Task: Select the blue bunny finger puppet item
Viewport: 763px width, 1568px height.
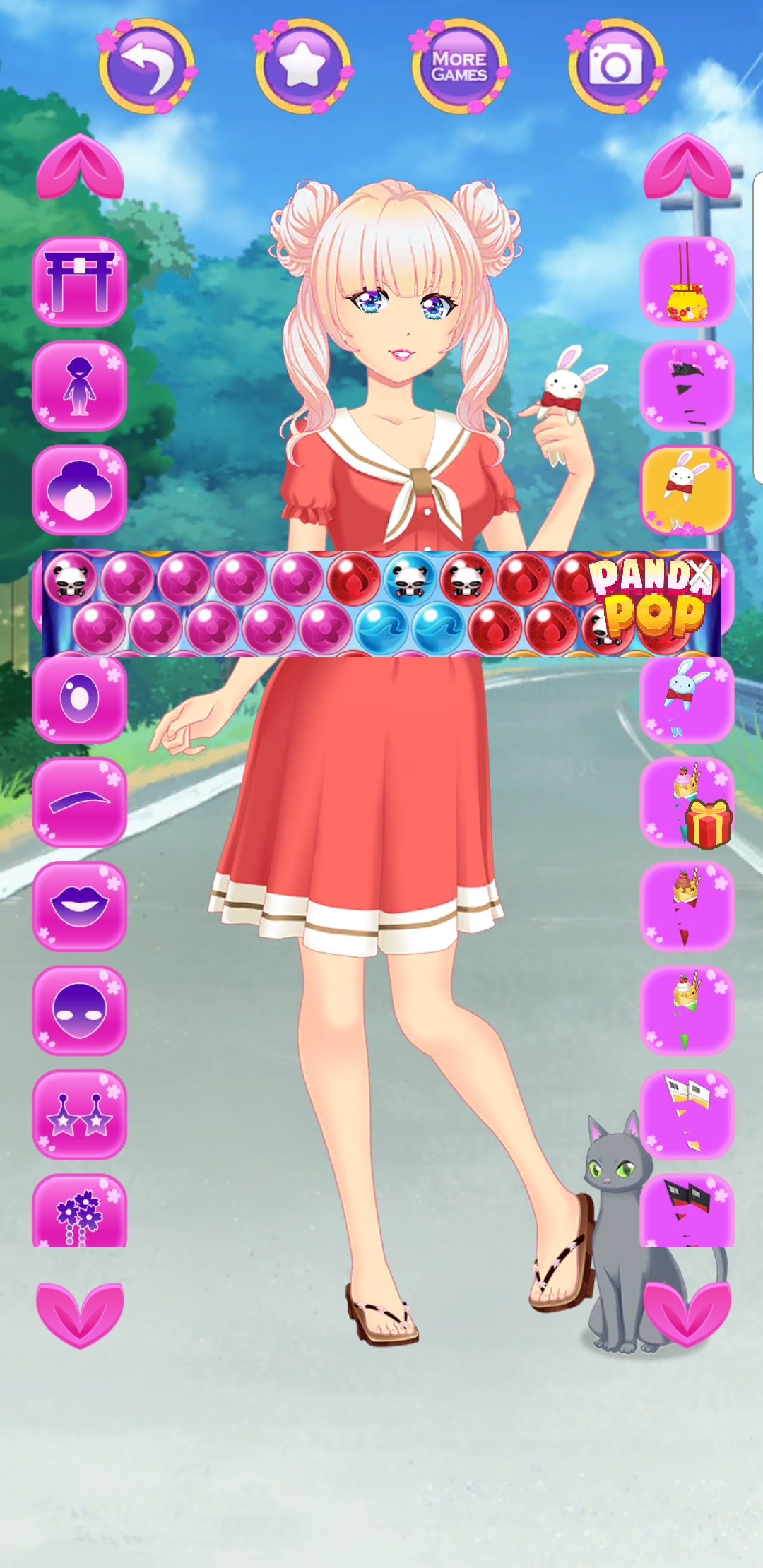Action: click(687, 699)
